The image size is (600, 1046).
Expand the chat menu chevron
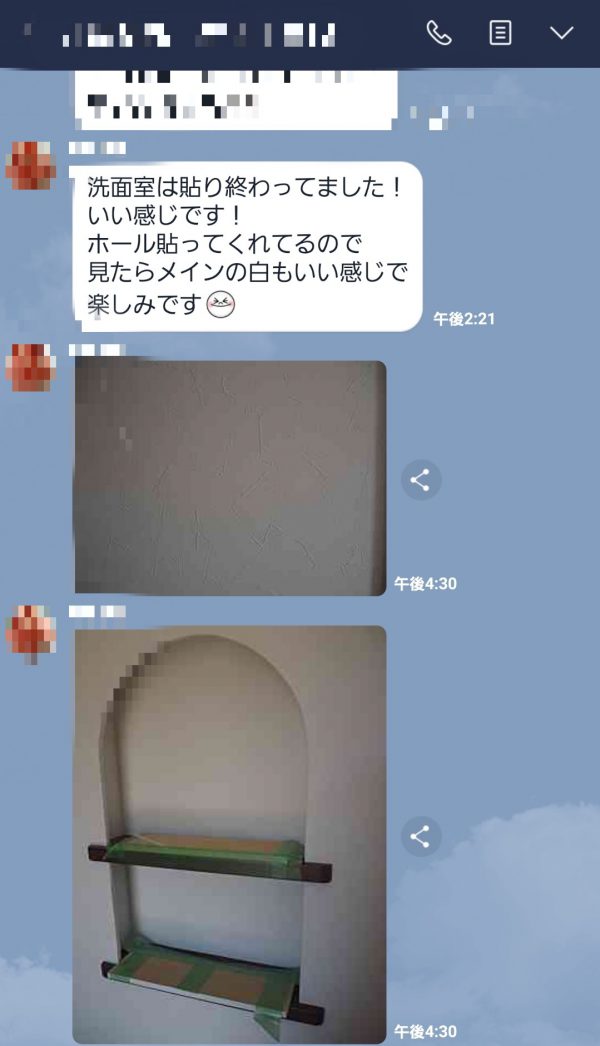pyautogui.click(x=562, y=33)
